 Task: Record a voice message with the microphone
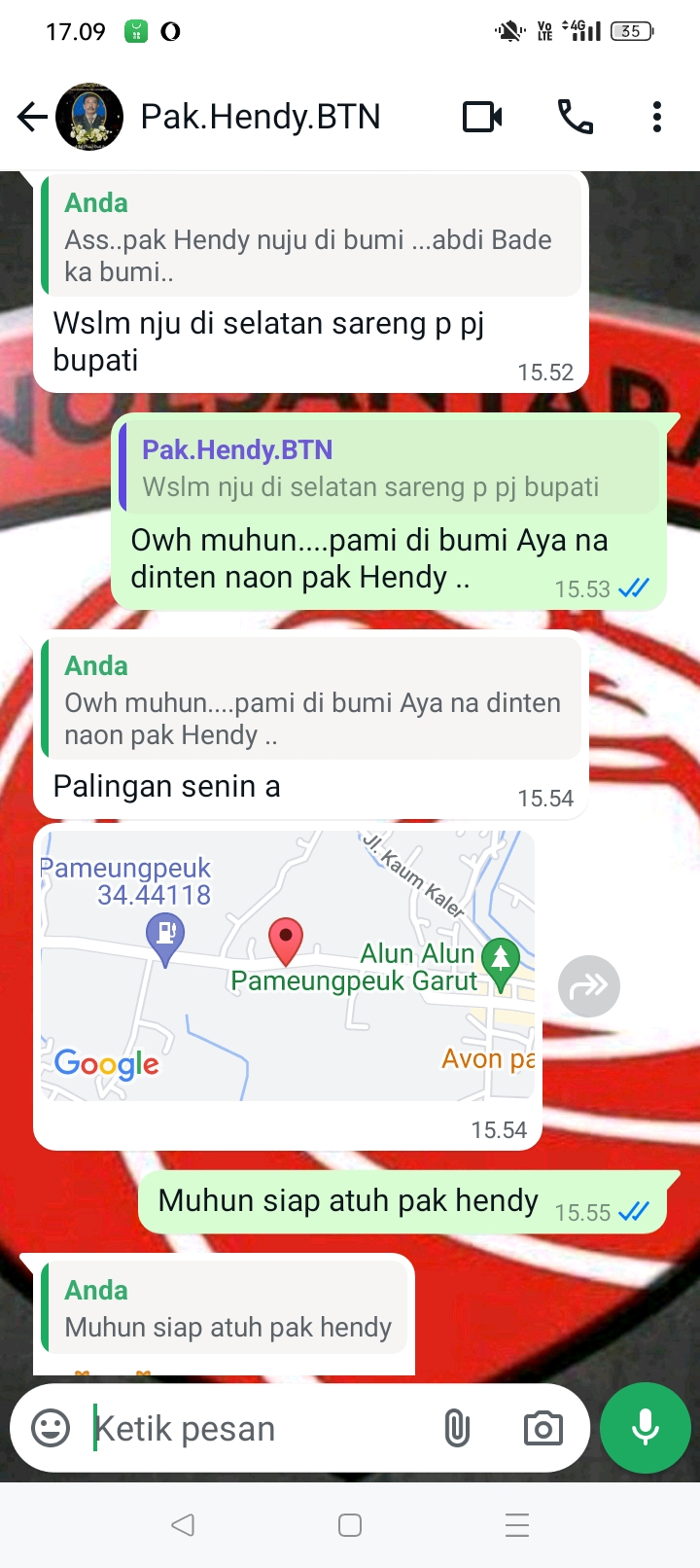pyautogui.click(x=646, y=1428)
